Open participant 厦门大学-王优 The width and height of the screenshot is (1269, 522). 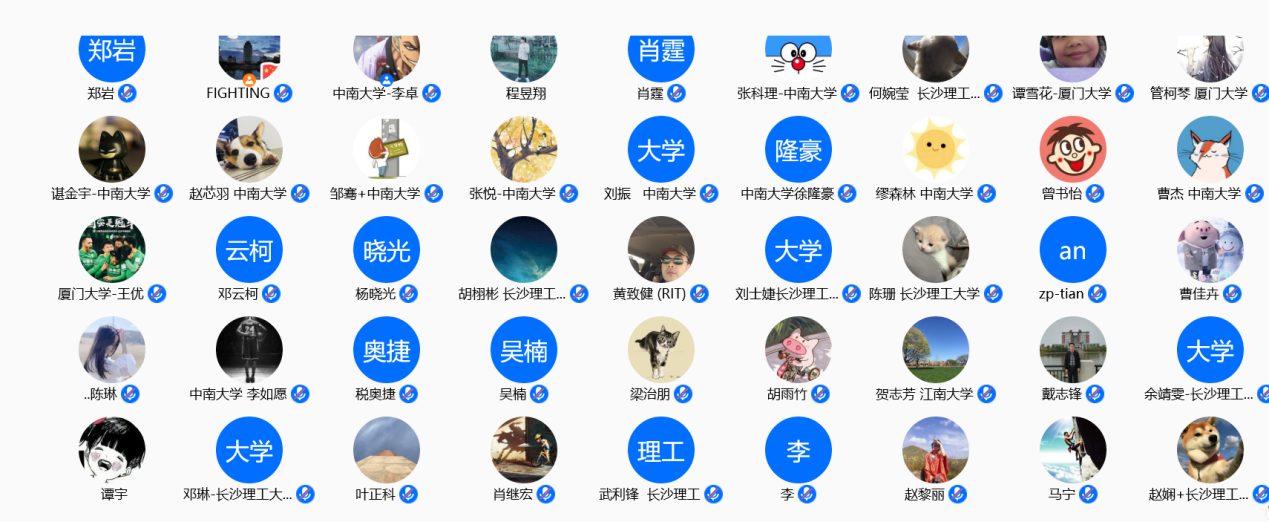click(112, 250)
